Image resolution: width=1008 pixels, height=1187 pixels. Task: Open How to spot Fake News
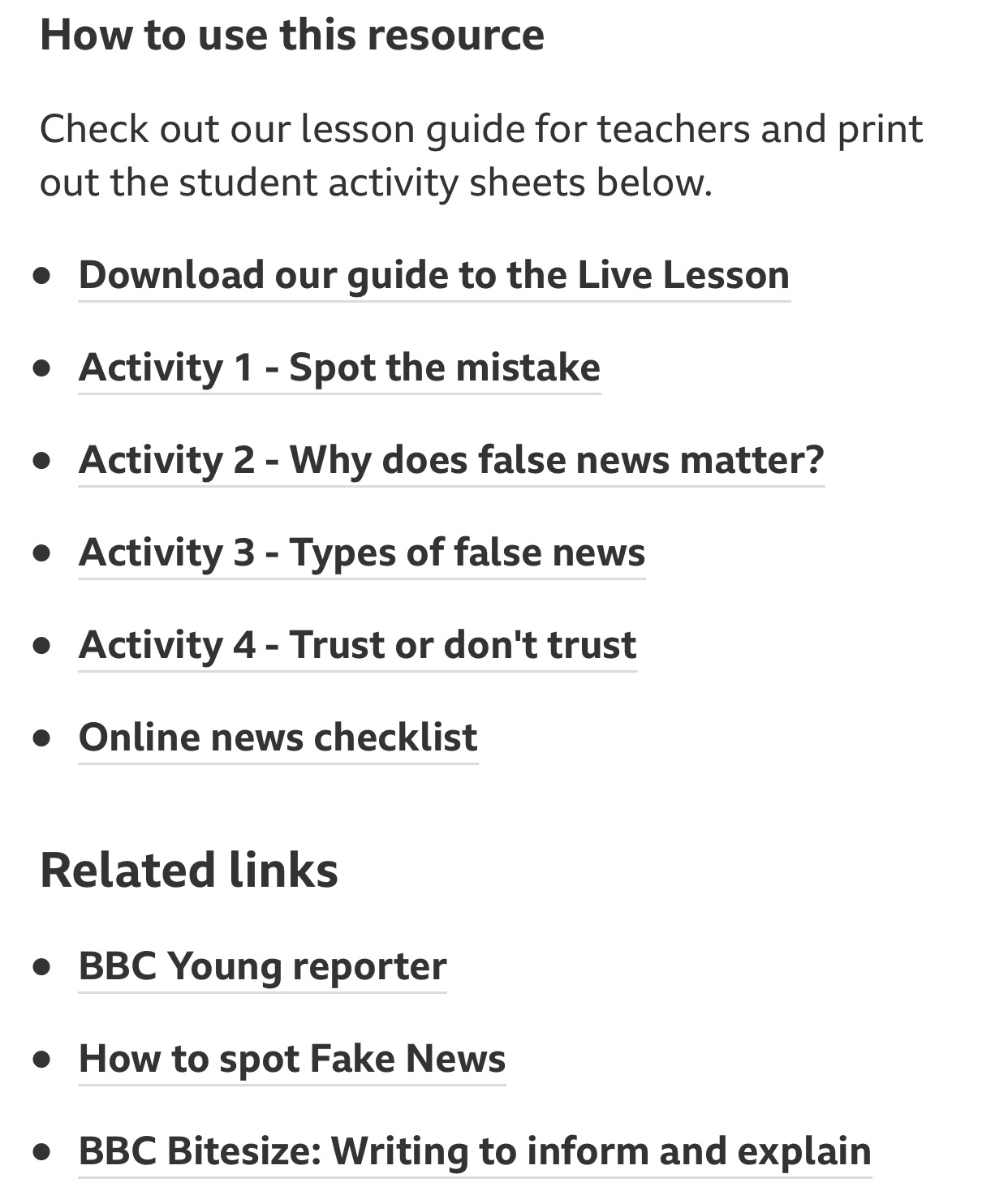(x=291, y=1059)
